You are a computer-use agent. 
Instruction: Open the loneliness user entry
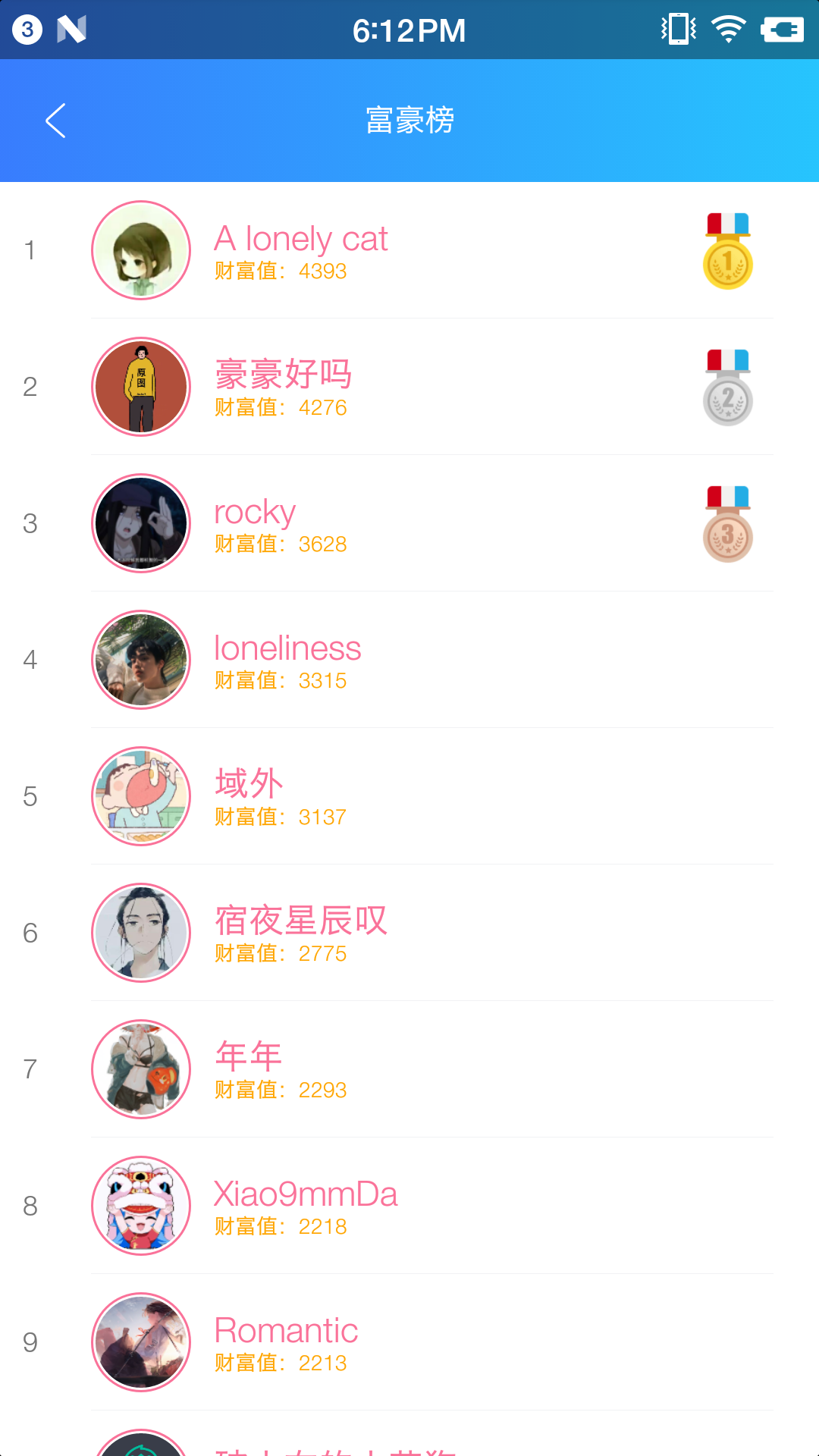[x=409, y=660]
